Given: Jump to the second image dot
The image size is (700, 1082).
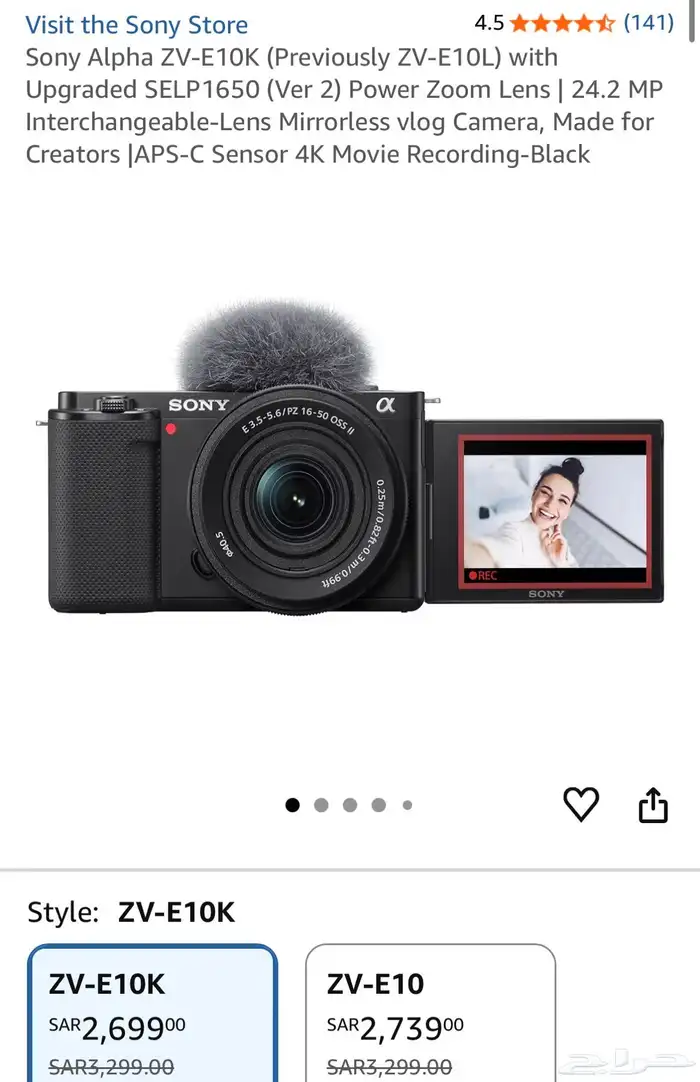Looking at the screenshot, I should tap(321, 804).
